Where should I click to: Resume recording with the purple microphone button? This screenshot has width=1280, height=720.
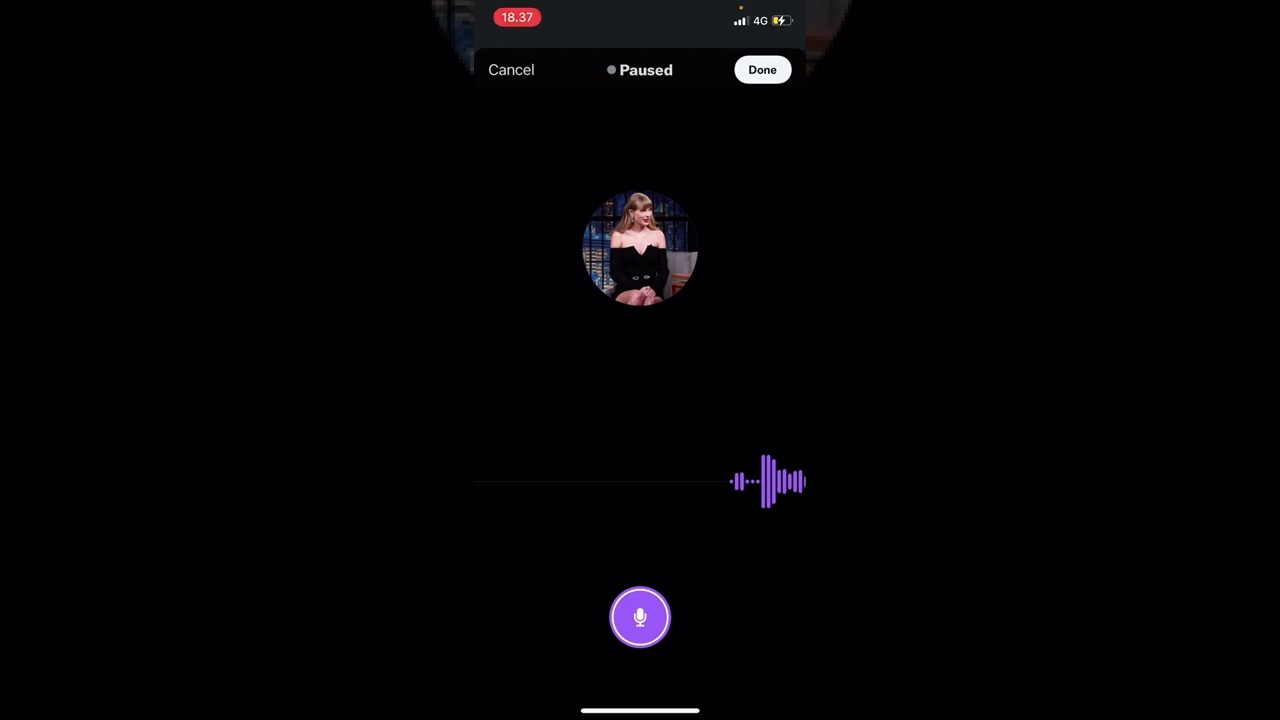[x=640, y=617]
